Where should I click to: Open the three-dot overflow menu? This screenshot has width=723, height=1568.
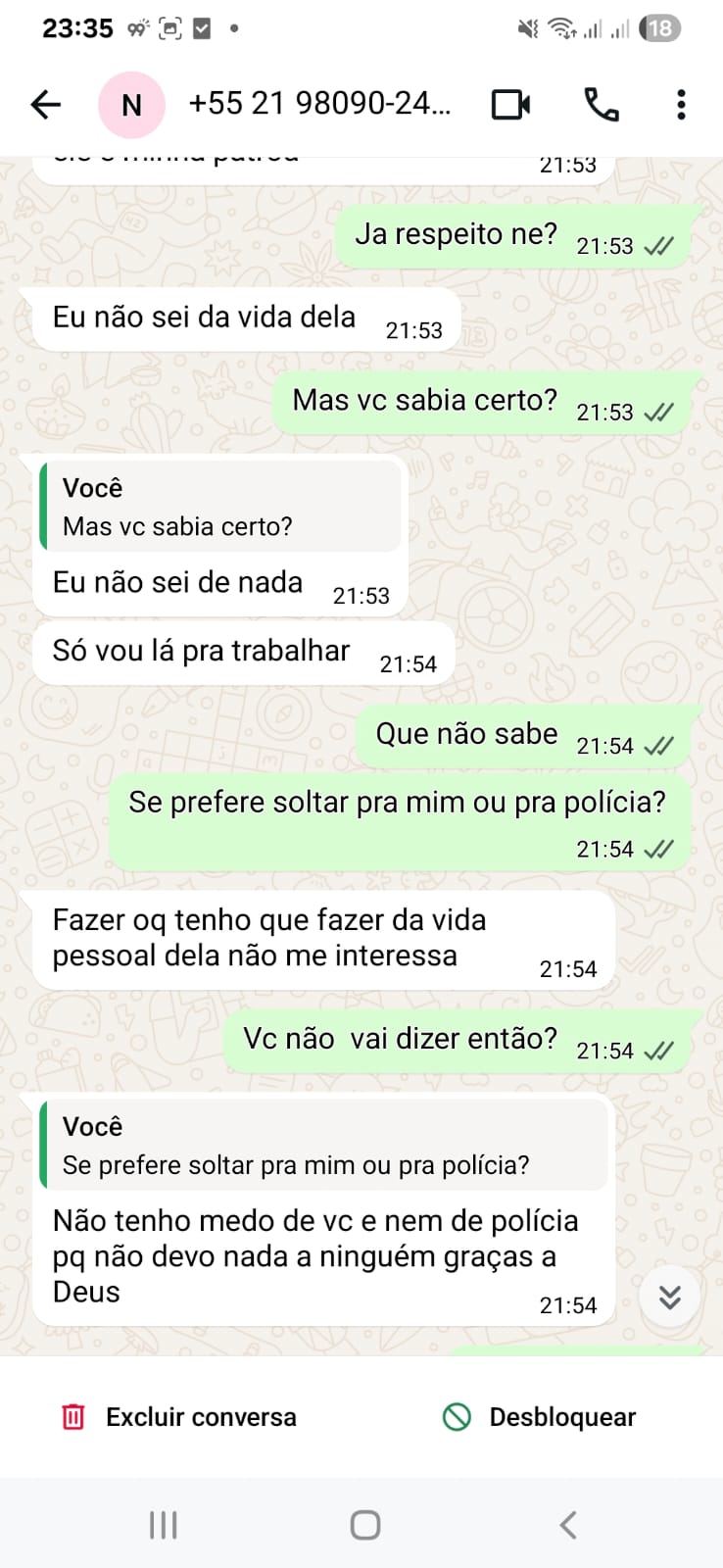(681, 104)
